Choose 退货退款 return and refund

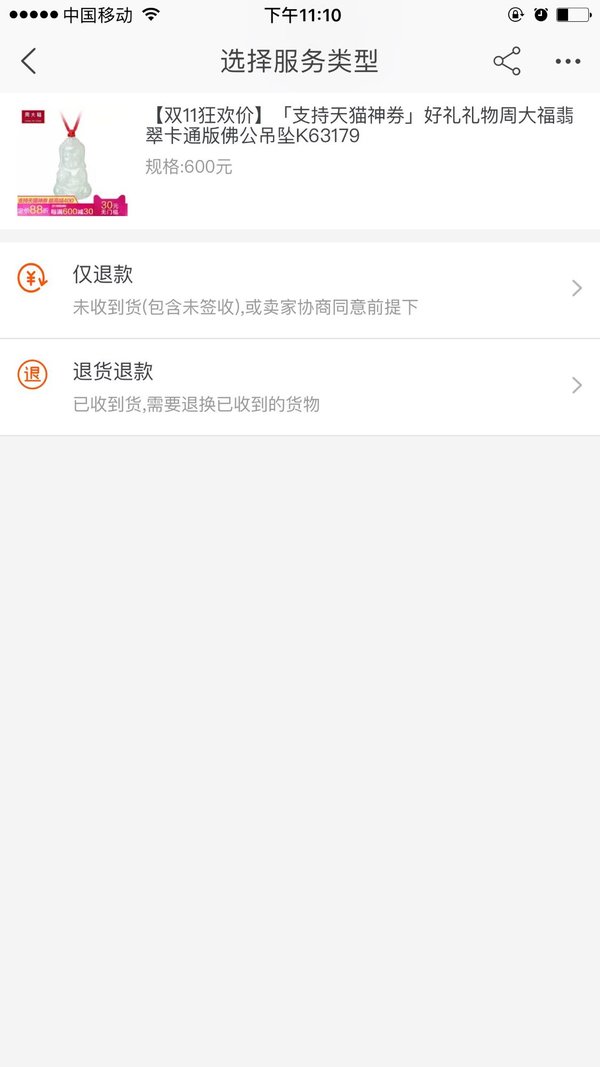(300, 387)
